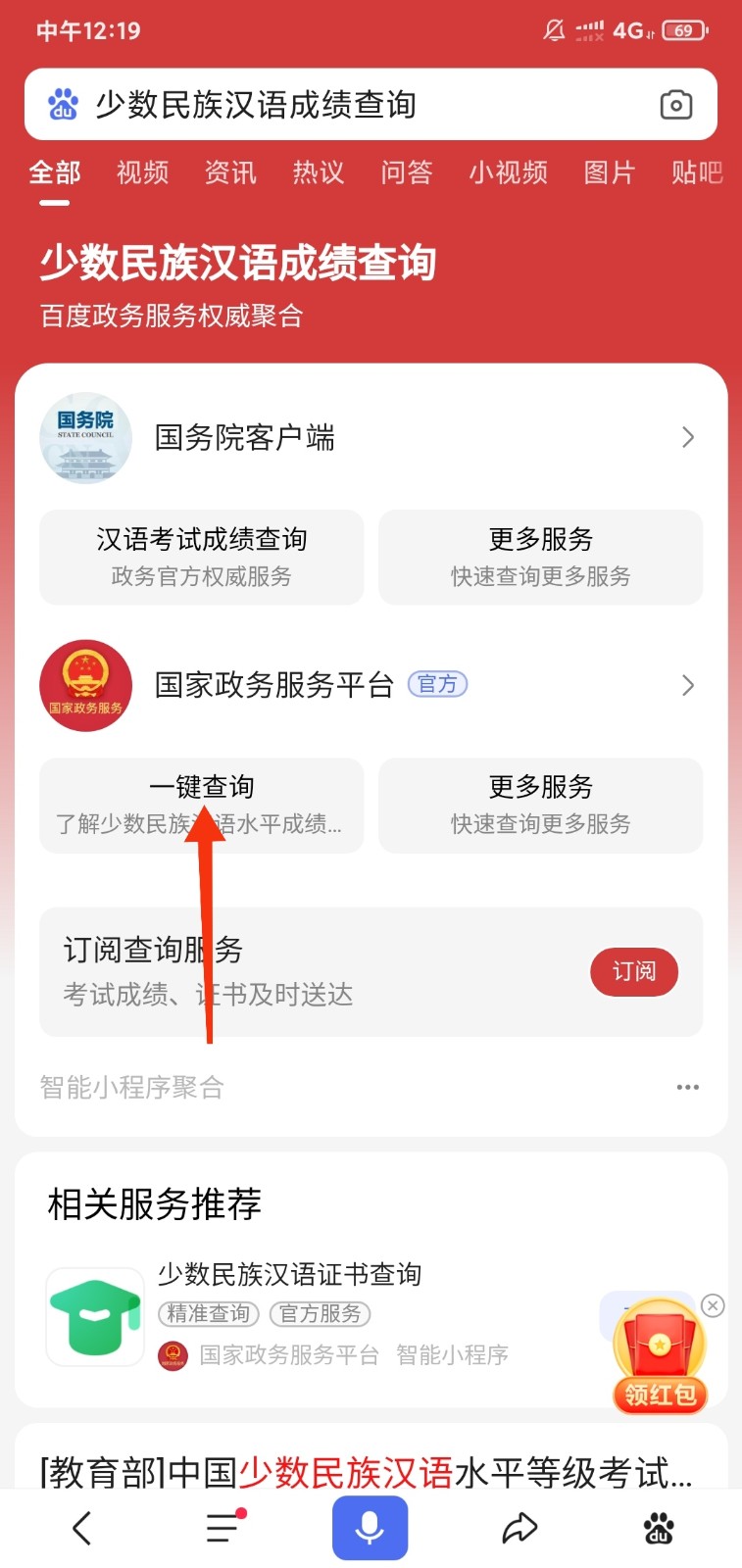Activate voice search with the microphone icon
742x1568 pixels.
pos(369,1527)
